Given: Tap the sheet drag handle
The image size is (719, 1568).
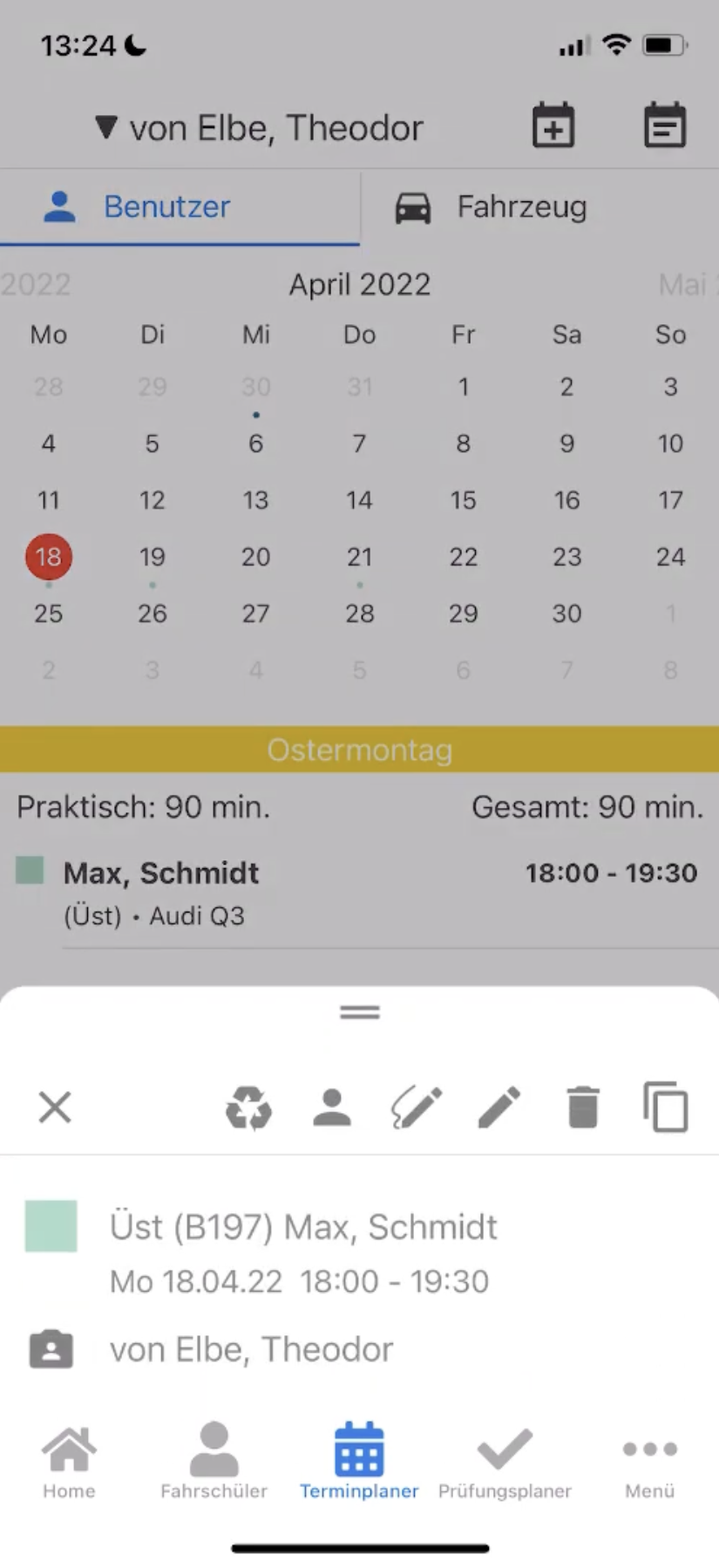Looking at the screenshot, I should coord(360,1012).
